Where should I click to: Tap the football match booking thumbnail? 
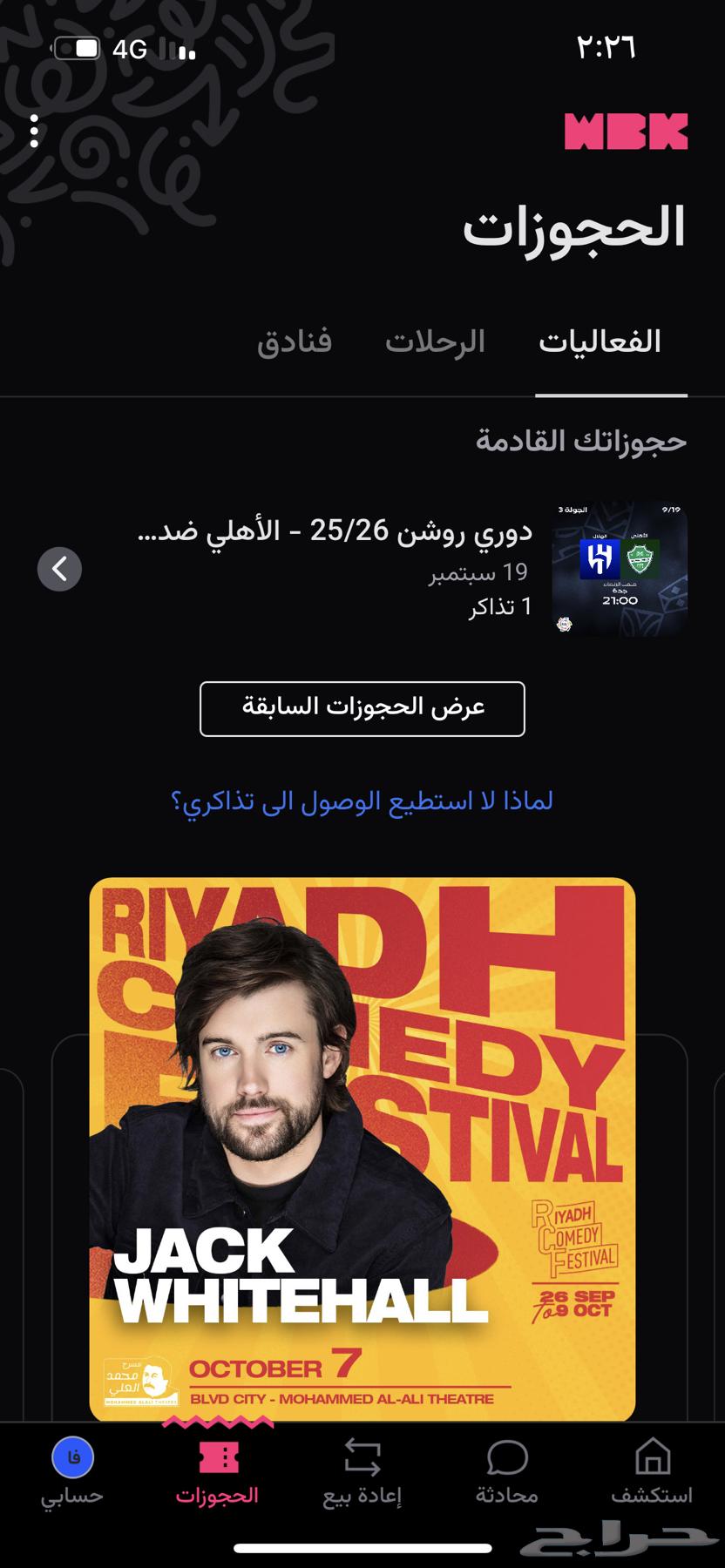[x=619, y=566]
